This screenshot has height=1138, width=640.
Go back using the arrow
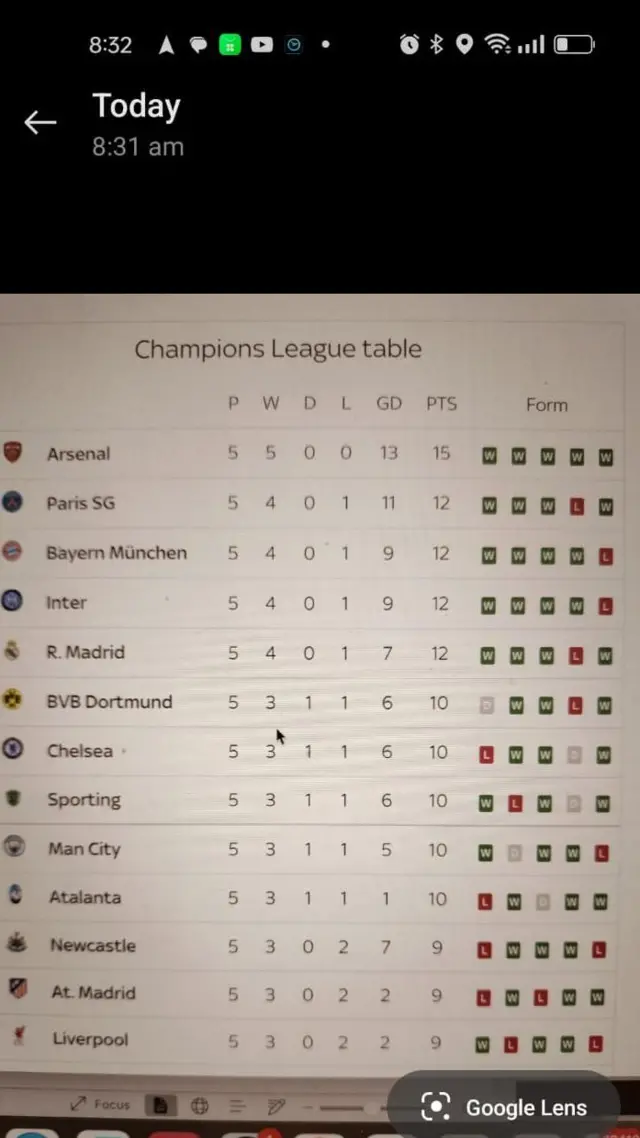tap(40, 123)
